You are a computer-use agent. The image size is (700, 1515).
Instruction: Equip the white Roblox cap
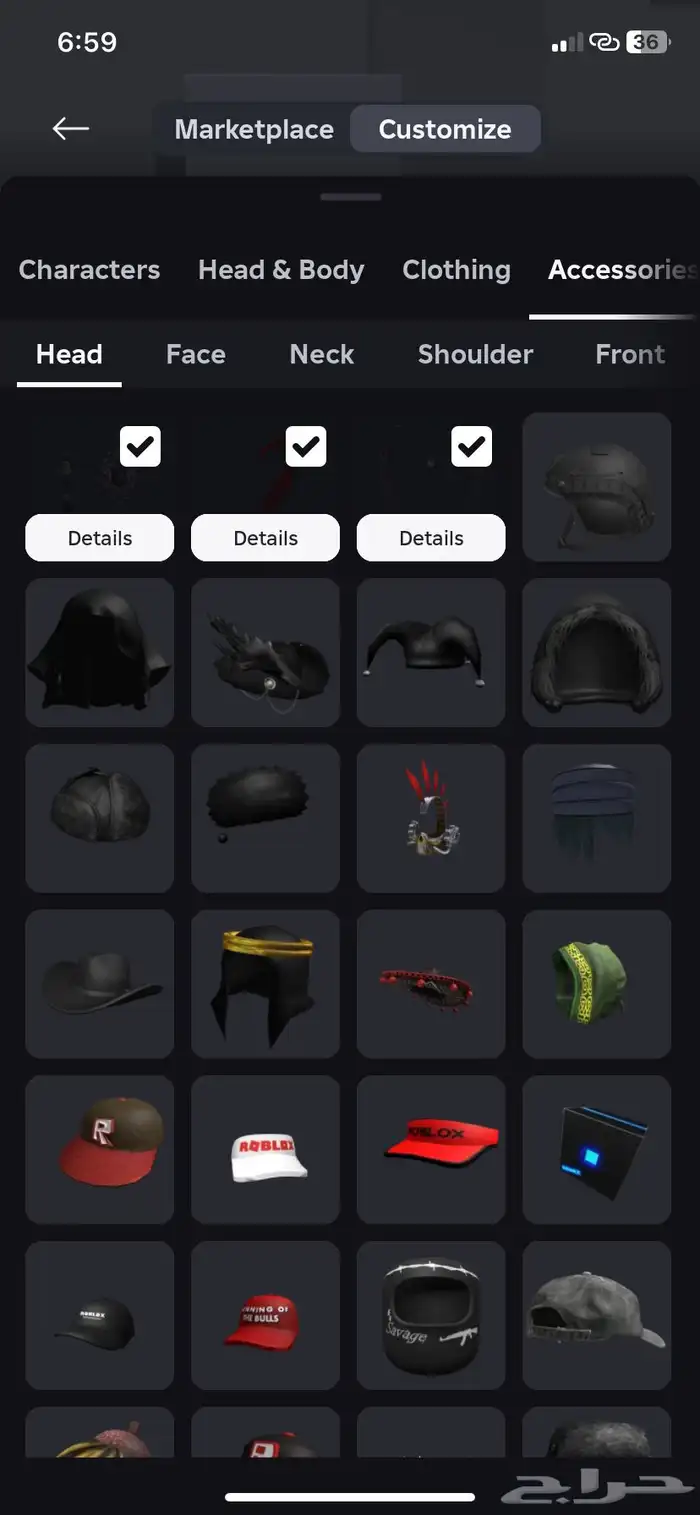[x=265, y=1150]
